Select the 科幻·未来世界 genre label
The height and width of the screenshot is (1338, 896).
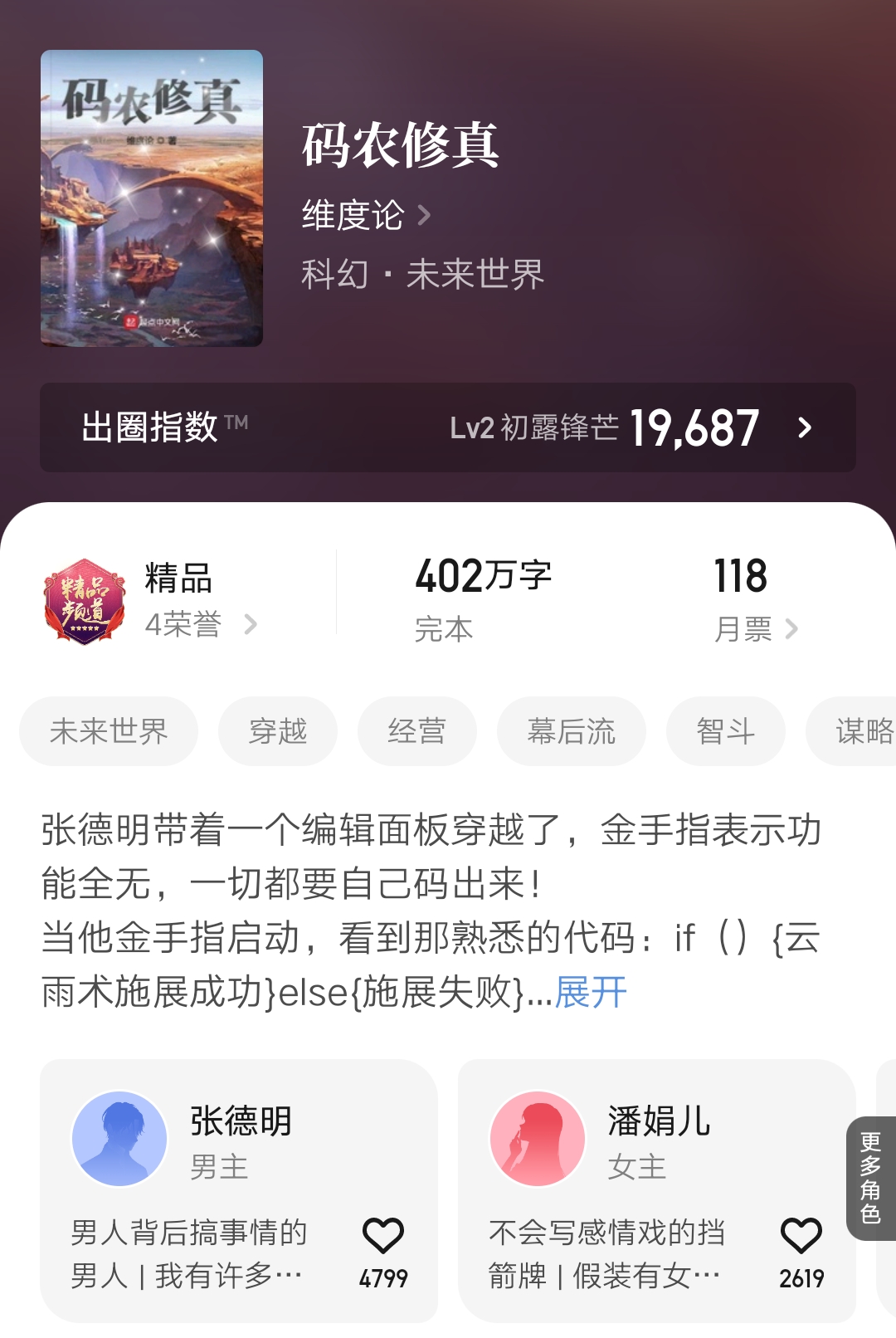tap(423, 275)
